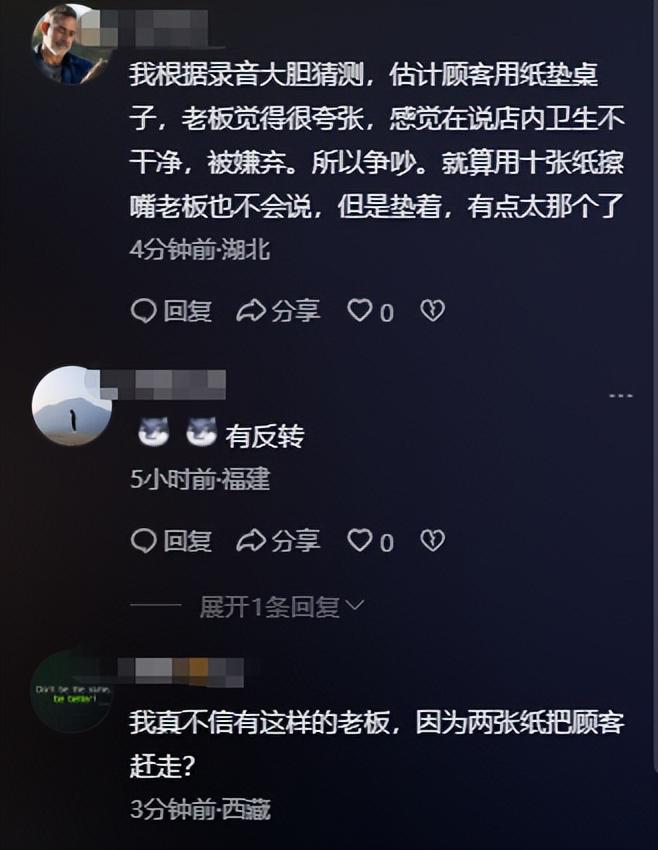The height and width of the screenshot is (850, 658).
Task: Share the comment posted 4分钟前
Action: (279, 311)
